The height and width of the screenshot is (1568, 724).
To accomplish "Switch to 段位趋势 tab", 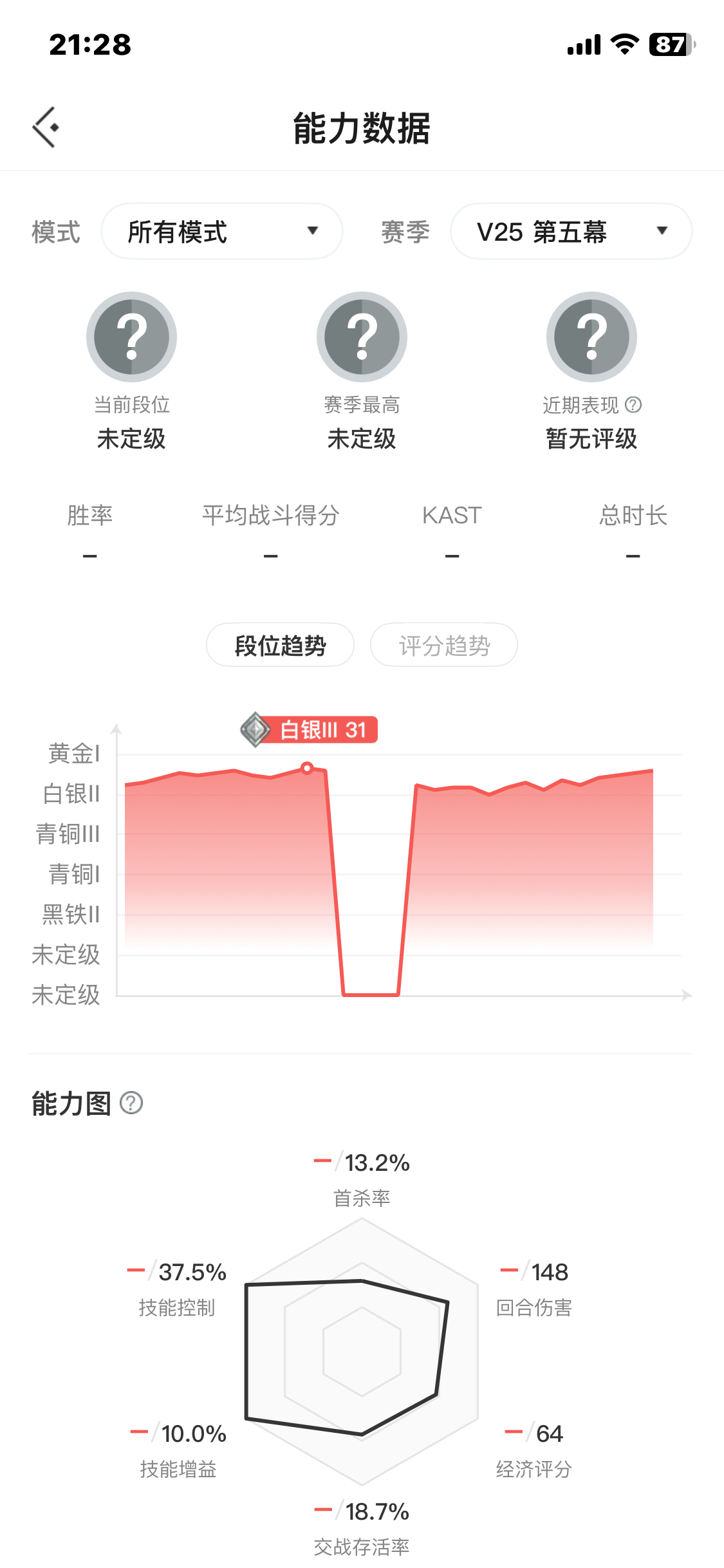I will click(280, 645).
